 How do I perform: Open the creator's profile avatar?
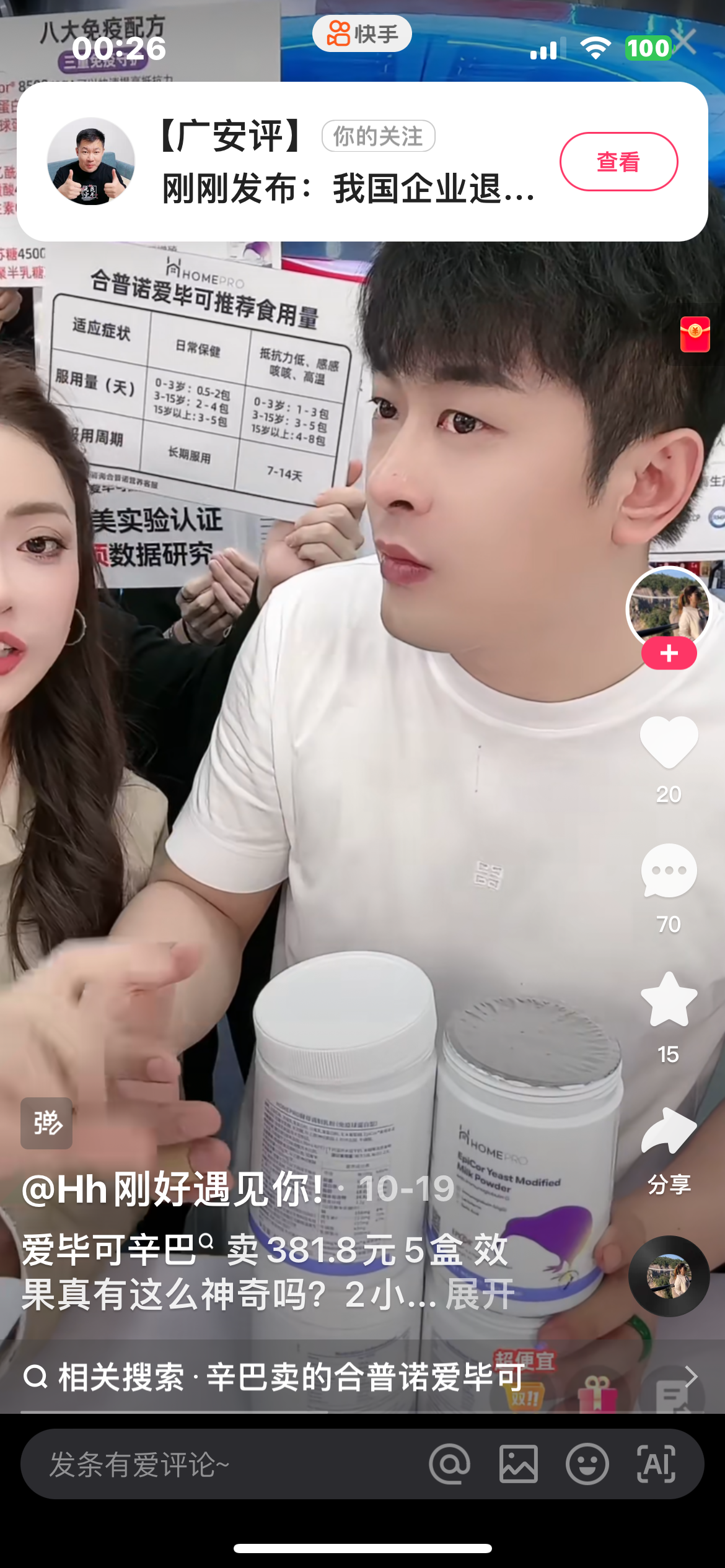(668, 607)
